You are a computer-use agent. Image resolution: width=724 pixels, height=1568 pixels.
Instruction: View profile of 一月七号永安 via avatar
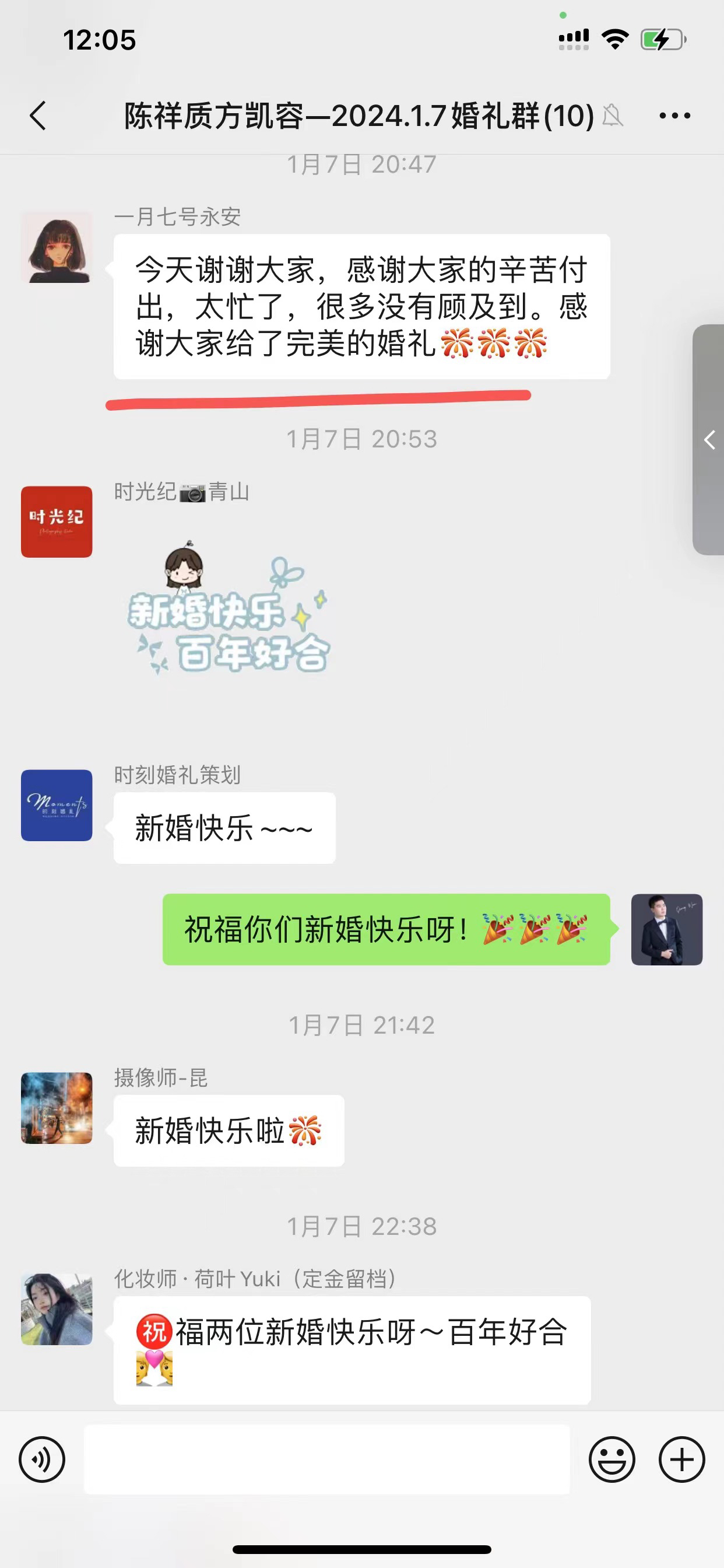[x=57, y=247]
